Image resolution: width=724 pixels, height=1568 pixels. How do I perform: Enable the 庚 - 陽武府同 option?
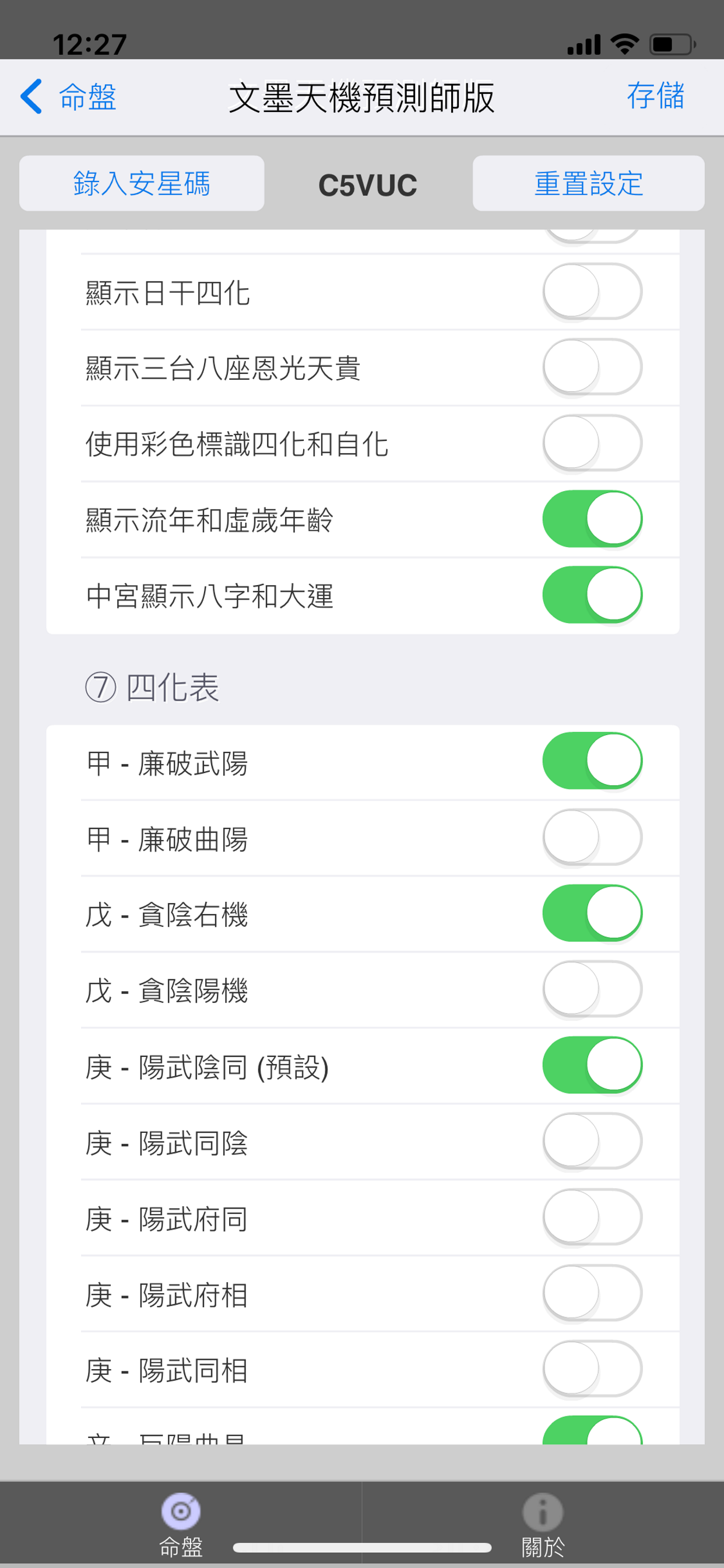[x=593, y=1219]
